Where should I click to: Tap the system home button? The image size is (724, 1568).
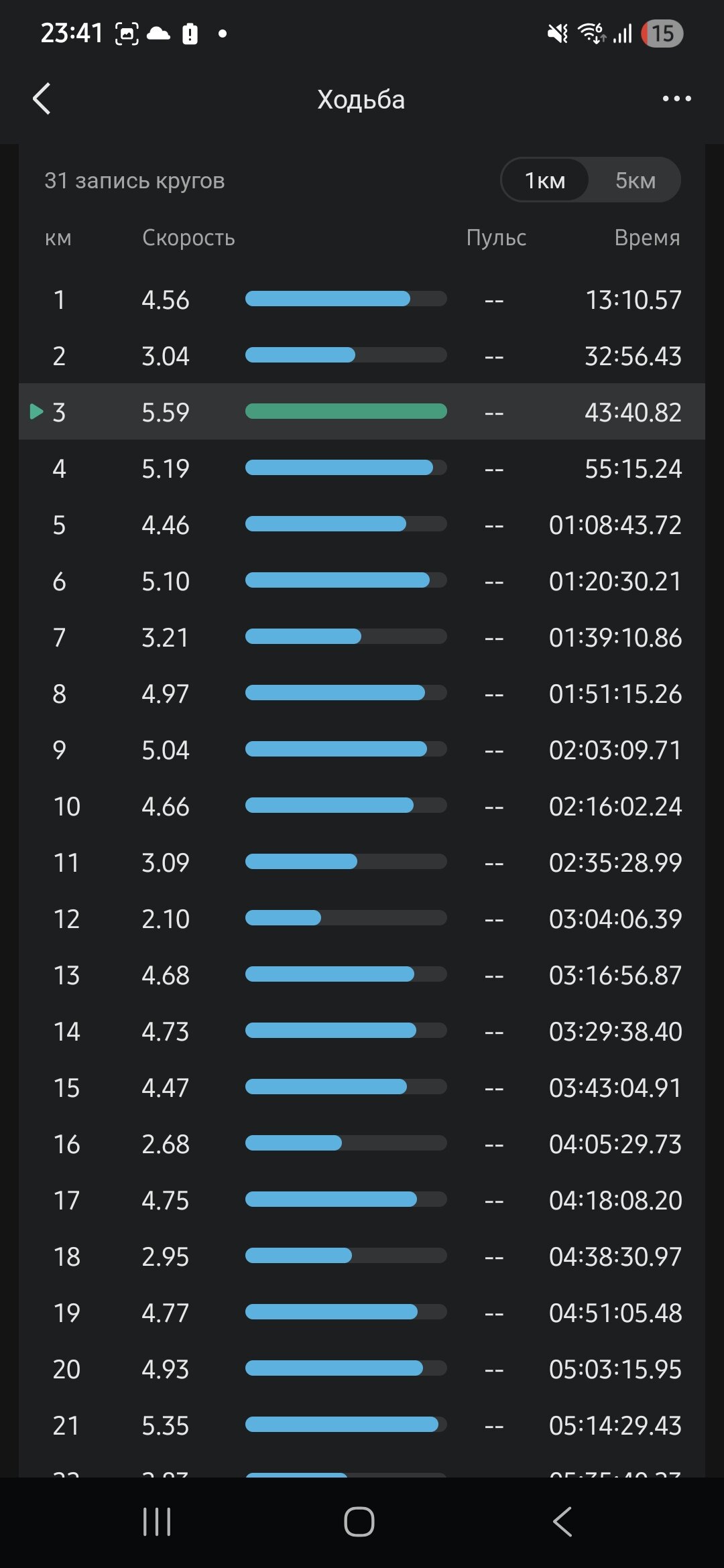(359, 1522)
